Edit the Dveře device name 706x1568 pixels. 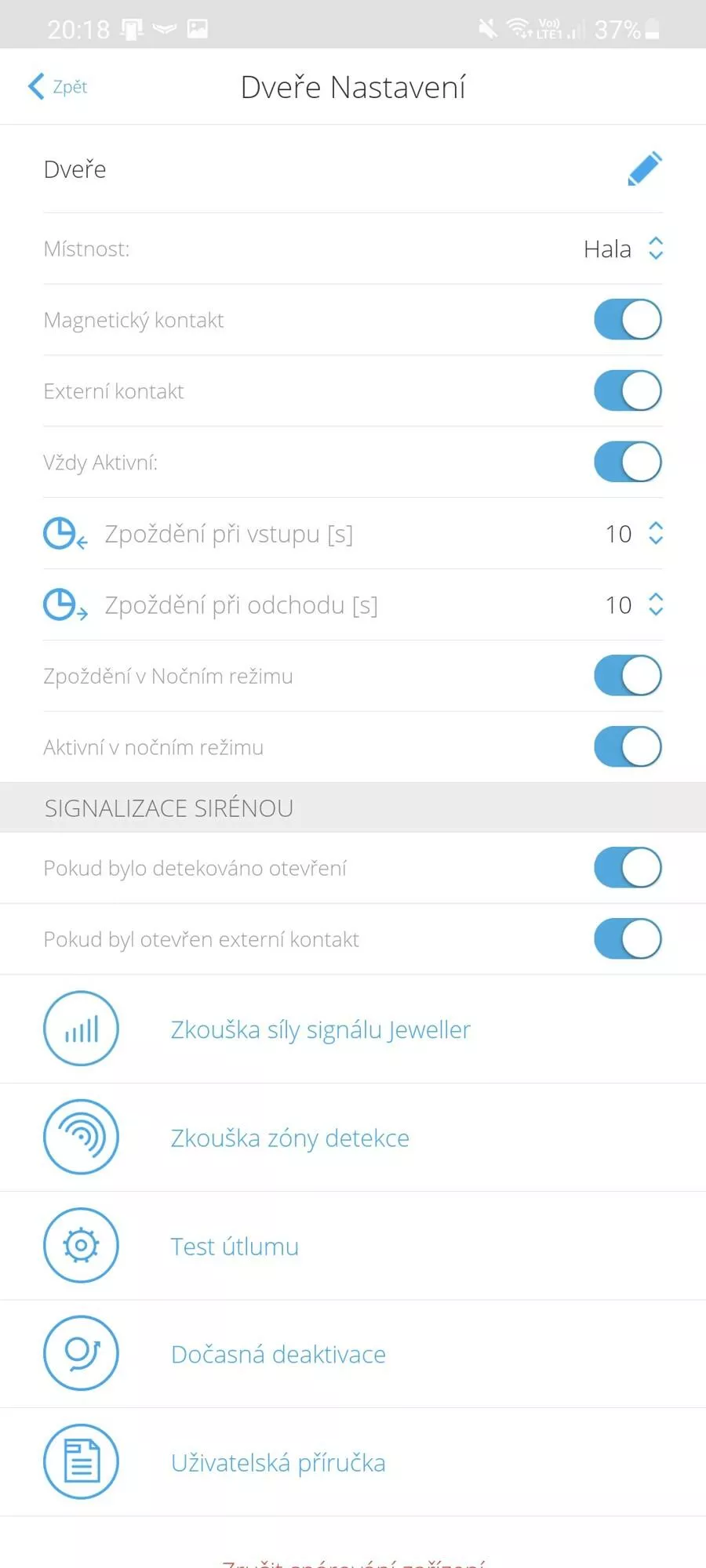pyautogui.click(x=645, y=169)
